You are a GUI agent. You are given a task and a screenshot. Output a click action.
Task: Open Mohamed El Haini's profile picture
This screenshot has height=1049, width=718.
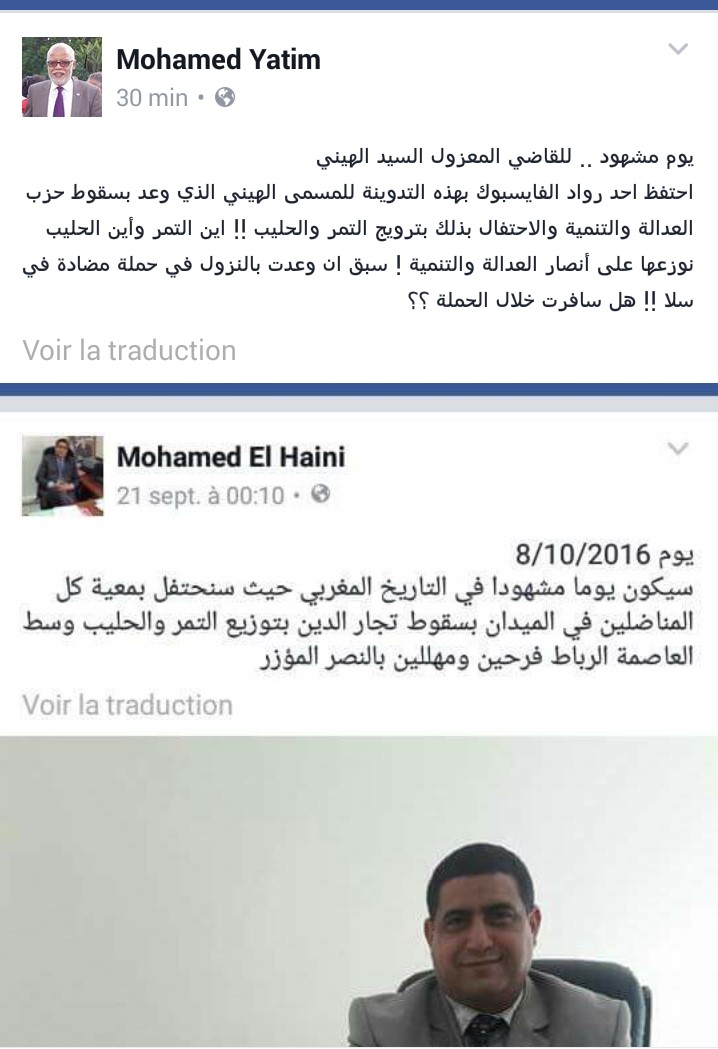62,475
